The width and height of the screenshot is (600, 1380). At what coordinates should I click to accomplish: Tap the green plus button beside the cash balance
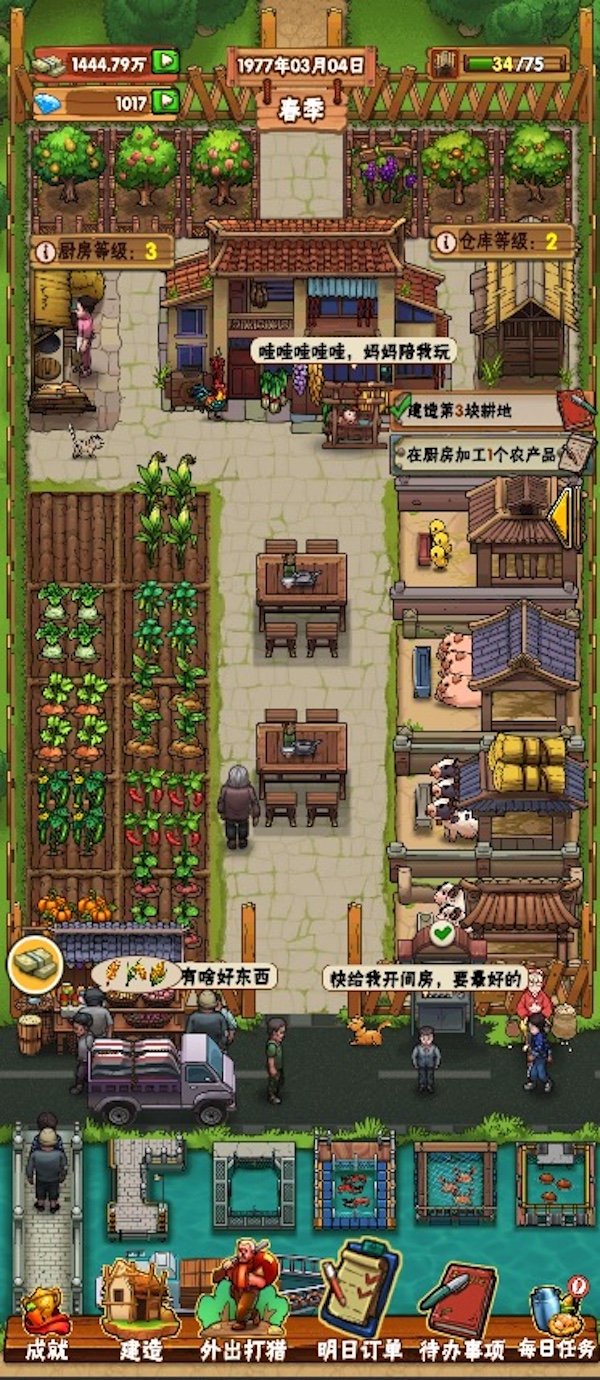[x=166, y=64]
